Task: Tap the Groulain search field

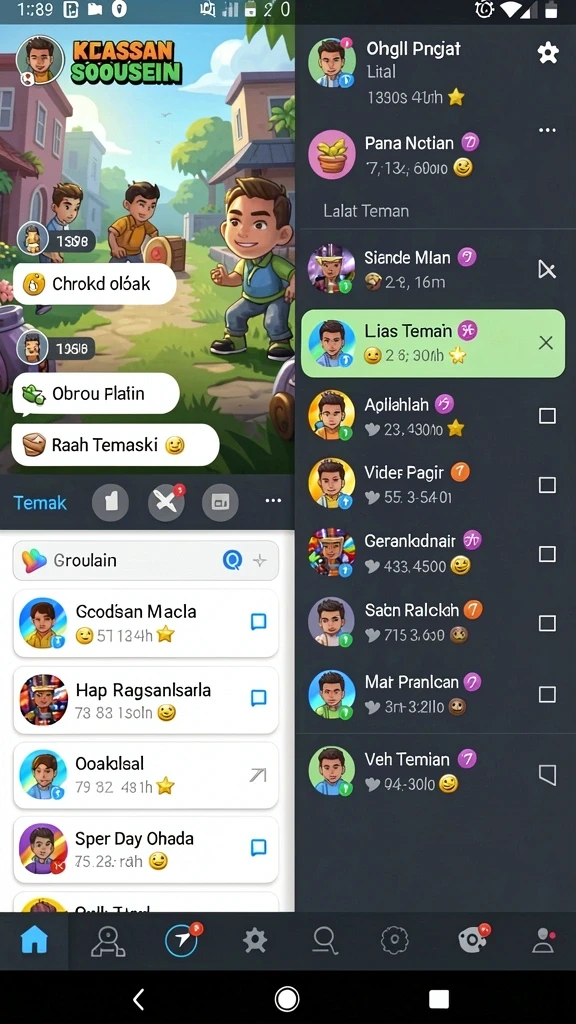Action: point(146,560)
